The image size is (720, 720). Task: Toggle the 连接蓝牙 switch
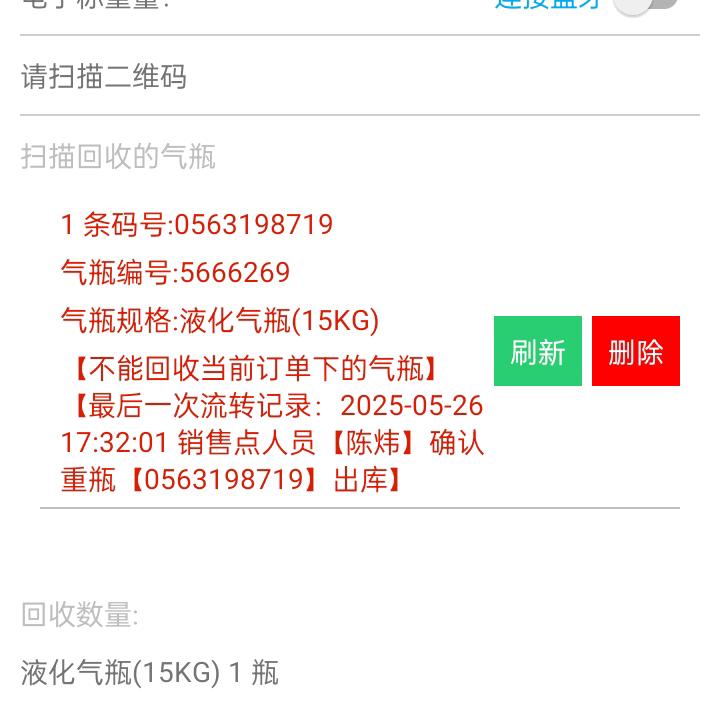[x=647, y=4]
